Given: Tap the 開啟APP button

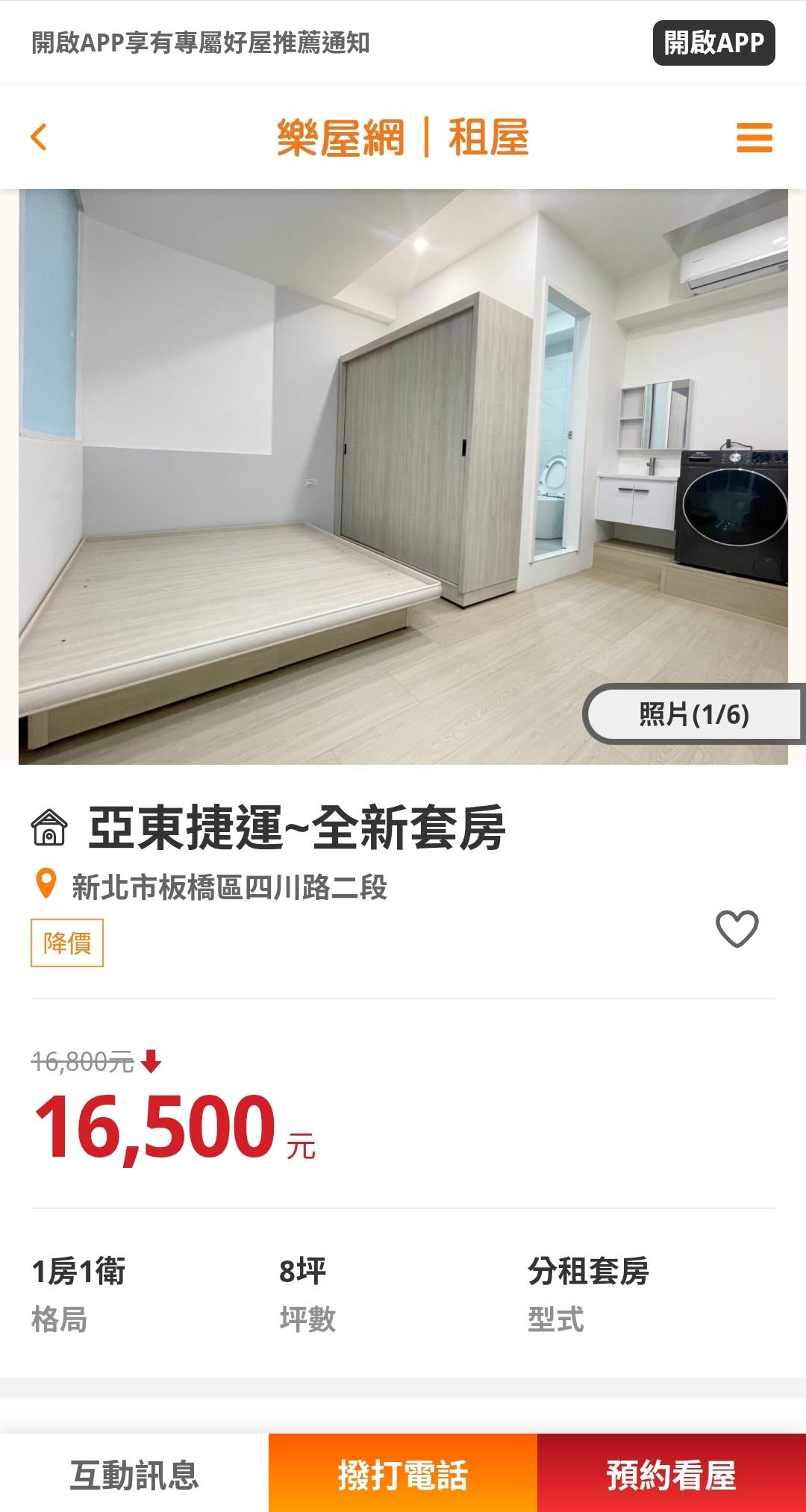Looking at the screenshot, I should coord(713,43).
